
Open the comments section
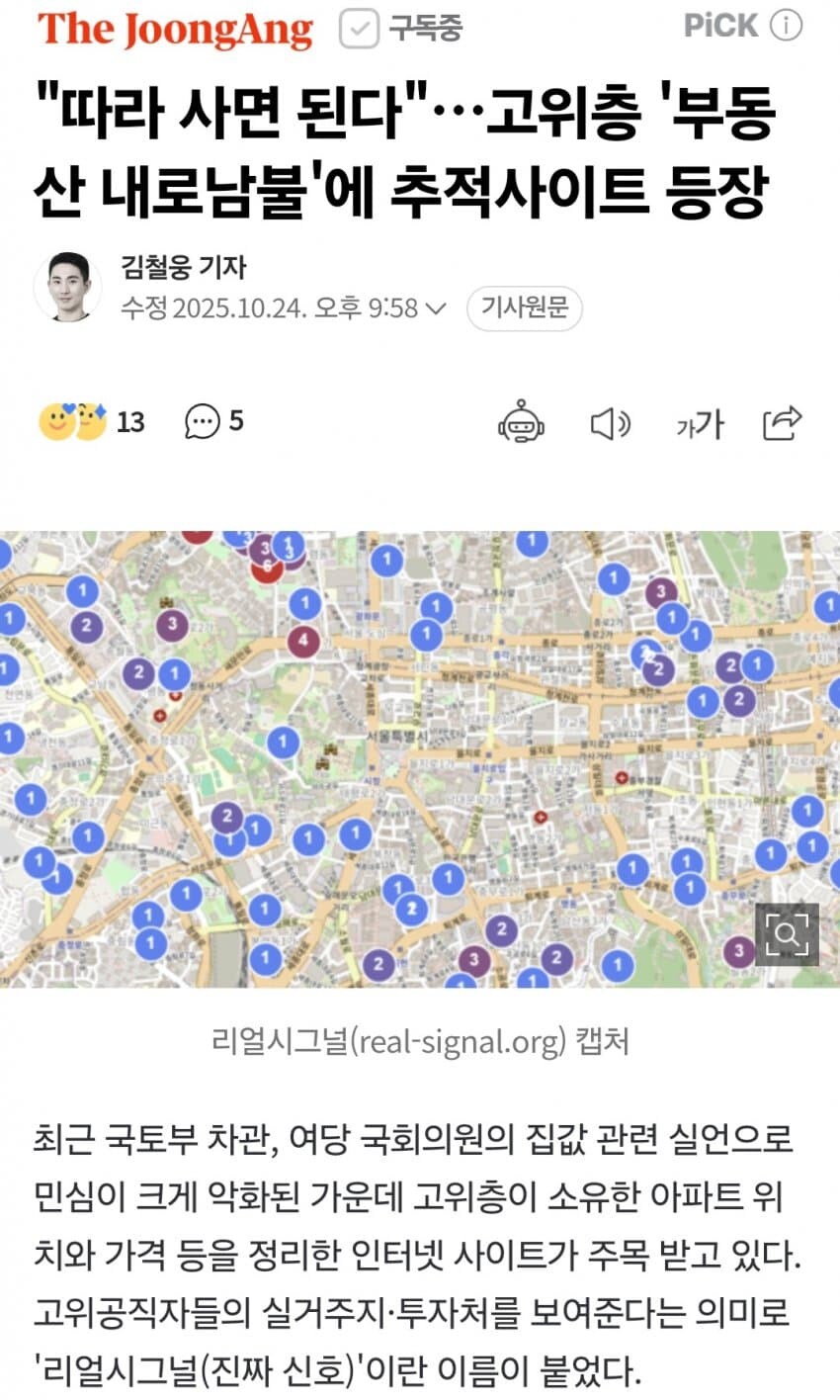pyautogui.click(x=213, y=422)
